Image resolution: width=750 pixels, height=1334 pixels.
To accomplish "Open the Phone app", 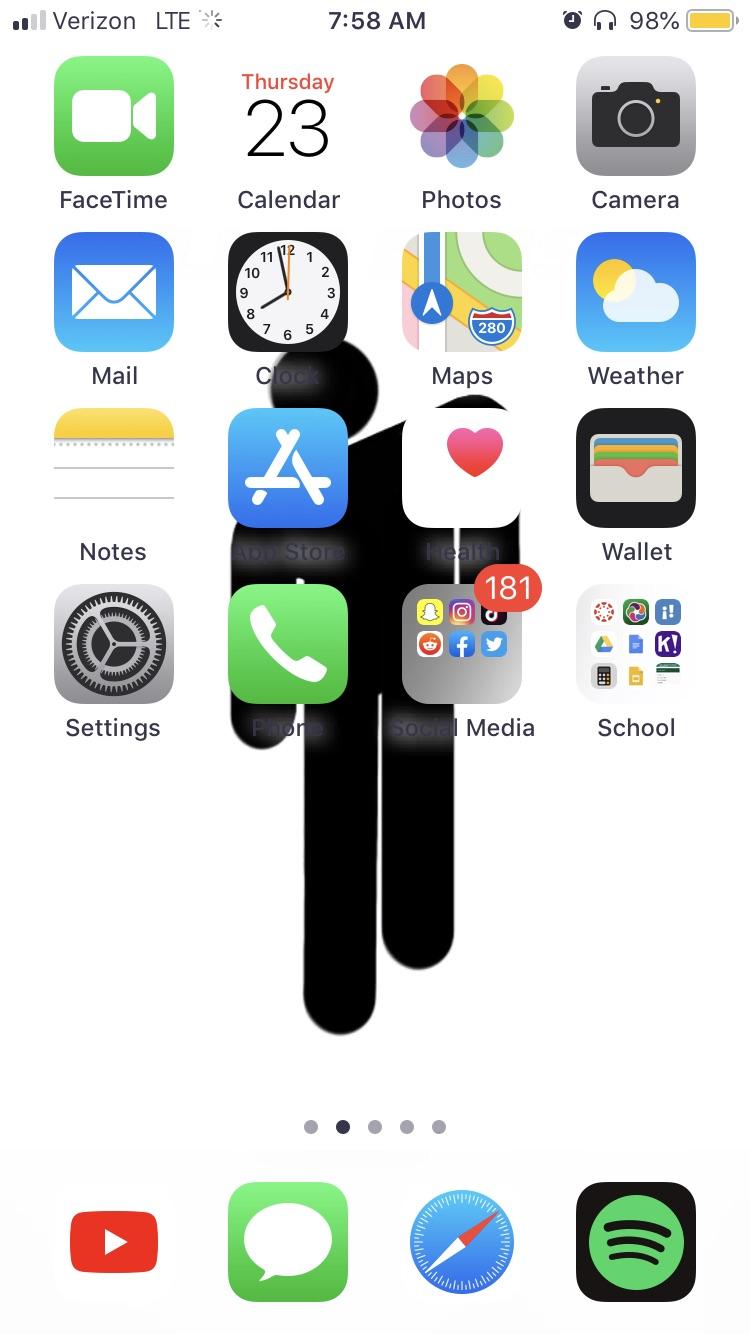I will 288,644.
